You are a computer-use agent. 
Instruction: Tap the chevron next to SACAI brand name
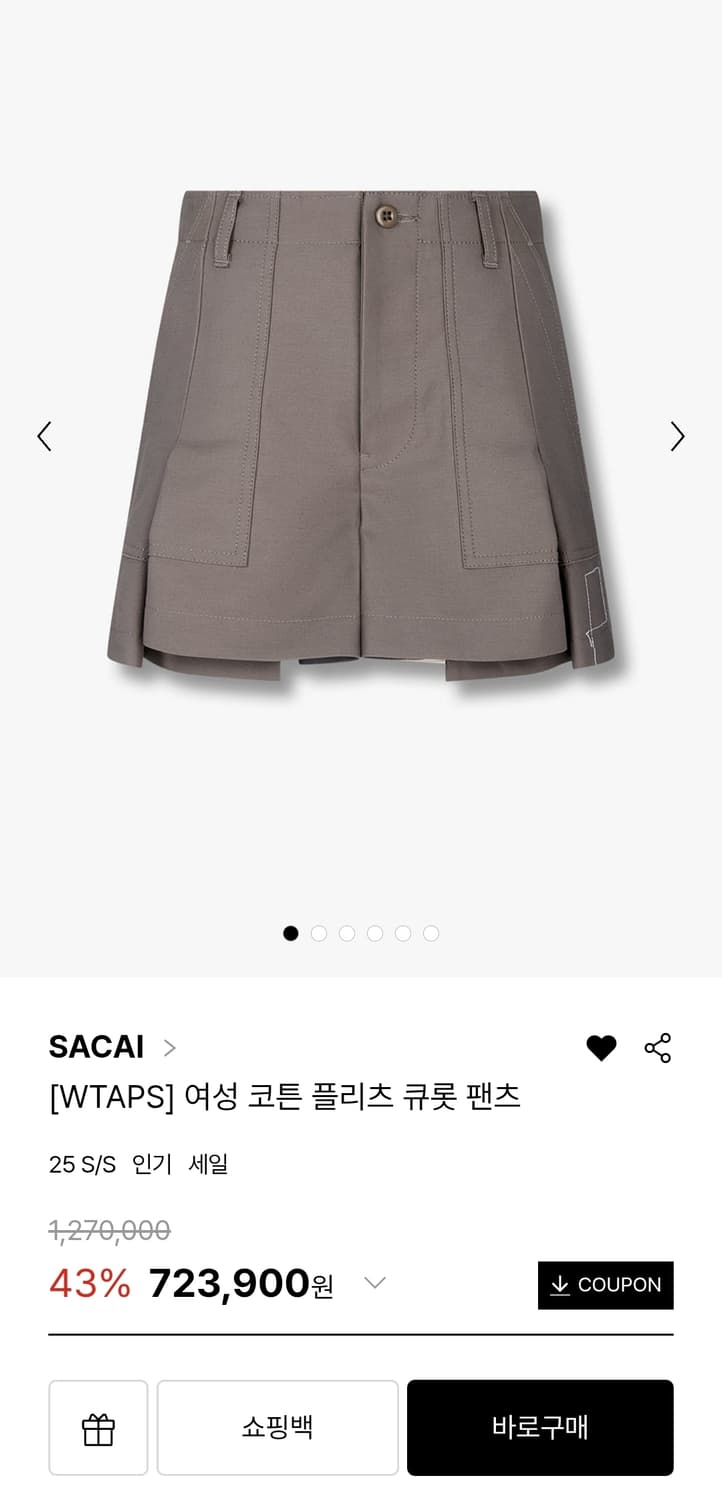169,1048
